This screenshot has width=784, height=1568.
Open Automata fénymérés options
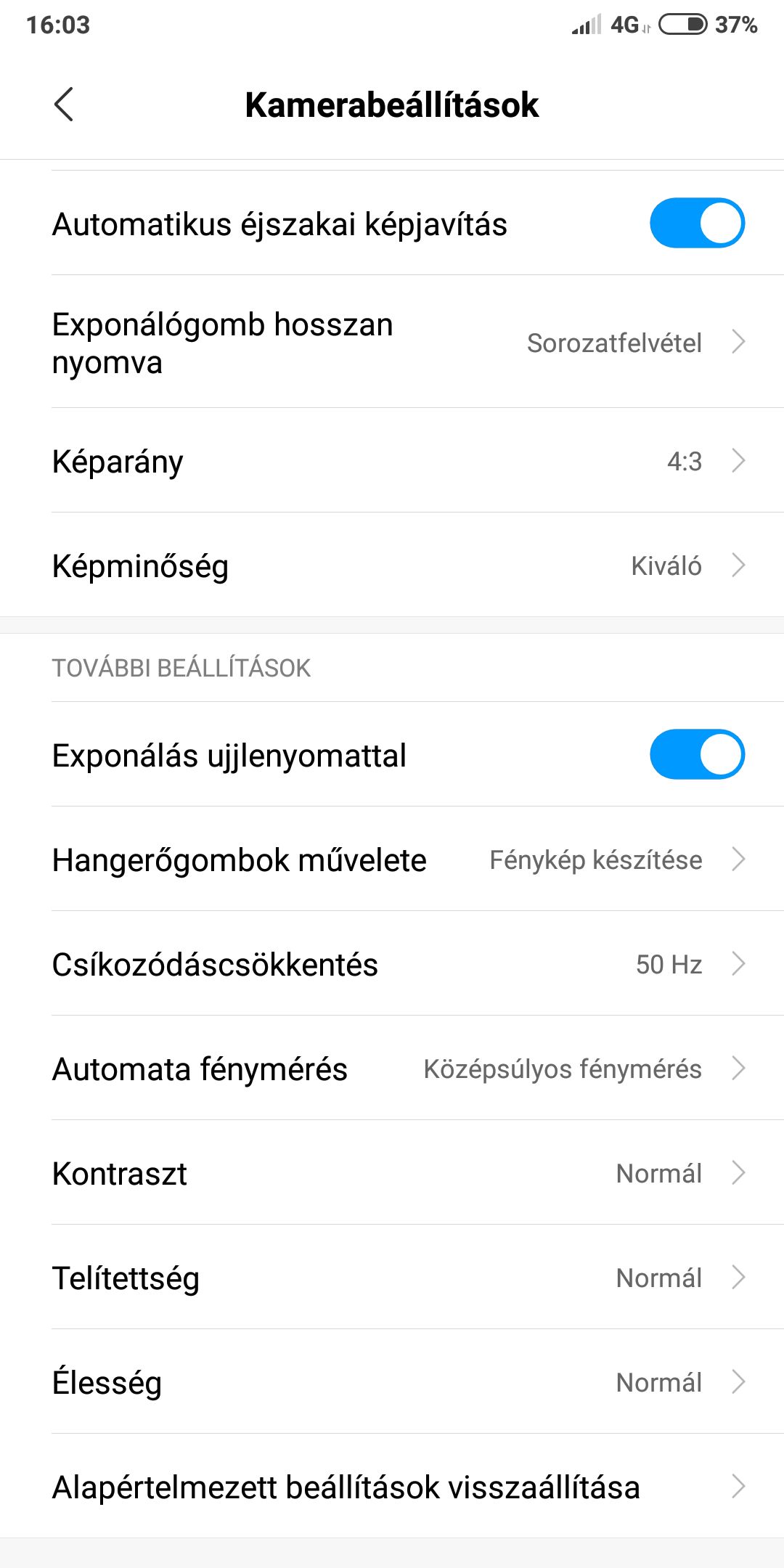click(392, 1069)
